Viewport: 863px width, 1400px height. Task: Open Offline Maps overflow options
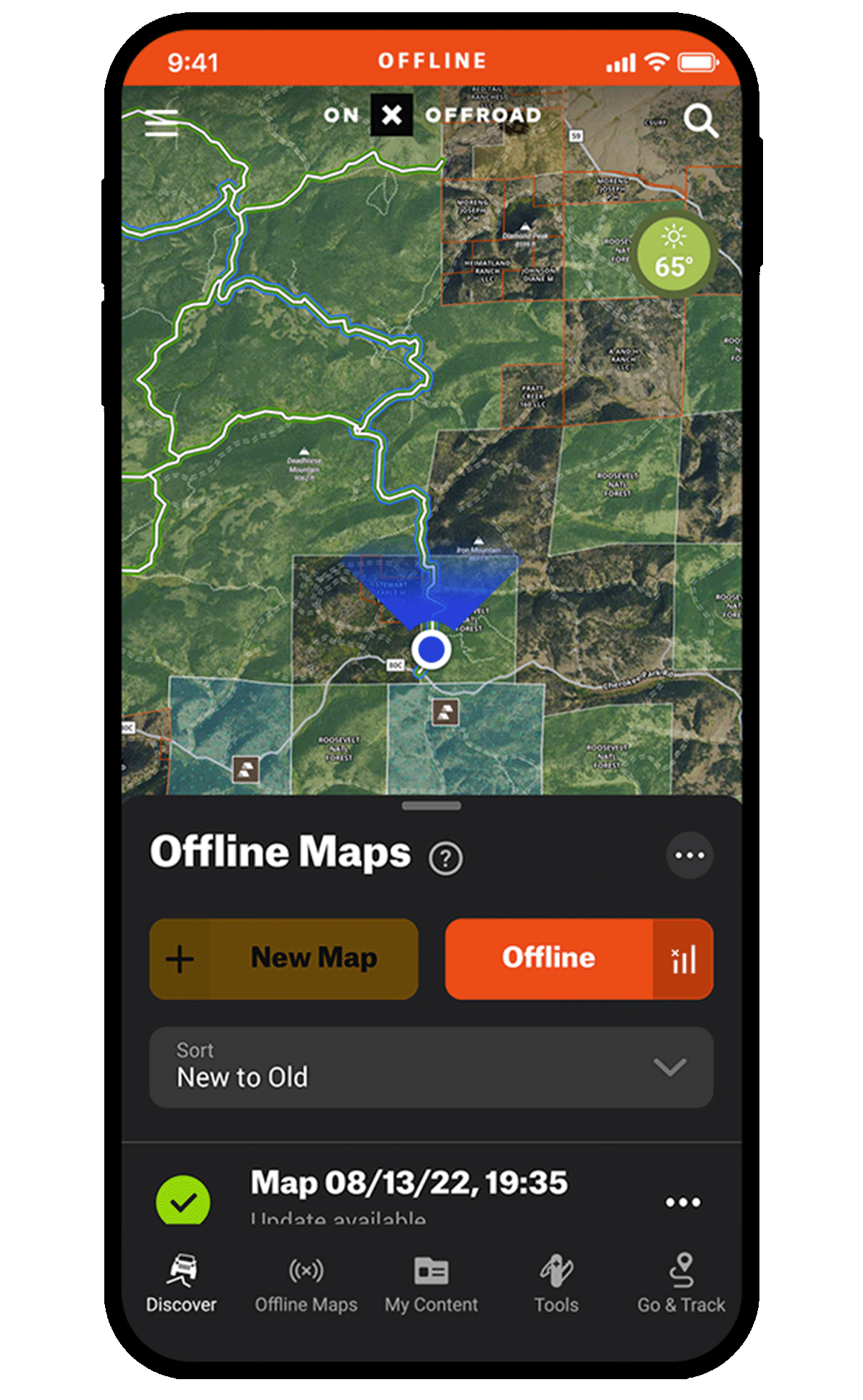689,856
